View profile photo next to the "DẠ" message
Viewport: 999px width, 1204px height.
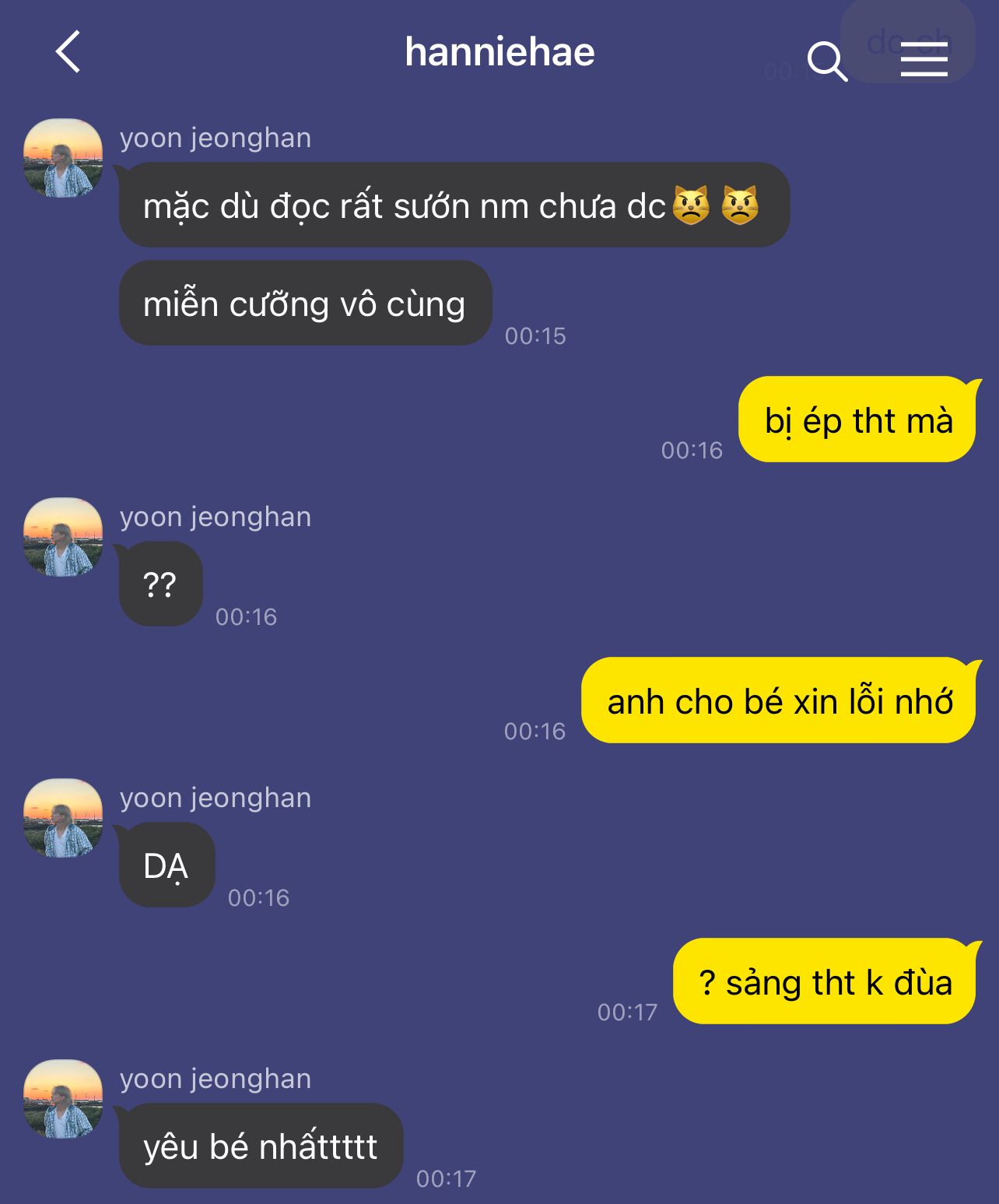63,818
